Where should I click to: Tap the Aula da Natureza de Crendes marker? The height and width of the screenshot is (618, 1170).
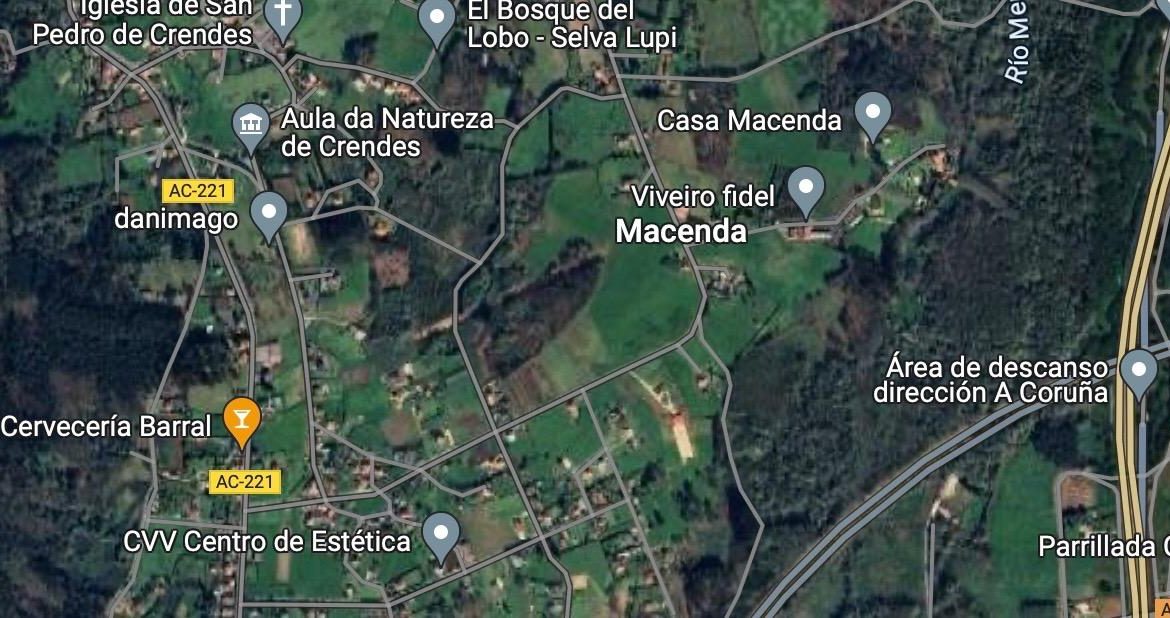tap(250, 125)
